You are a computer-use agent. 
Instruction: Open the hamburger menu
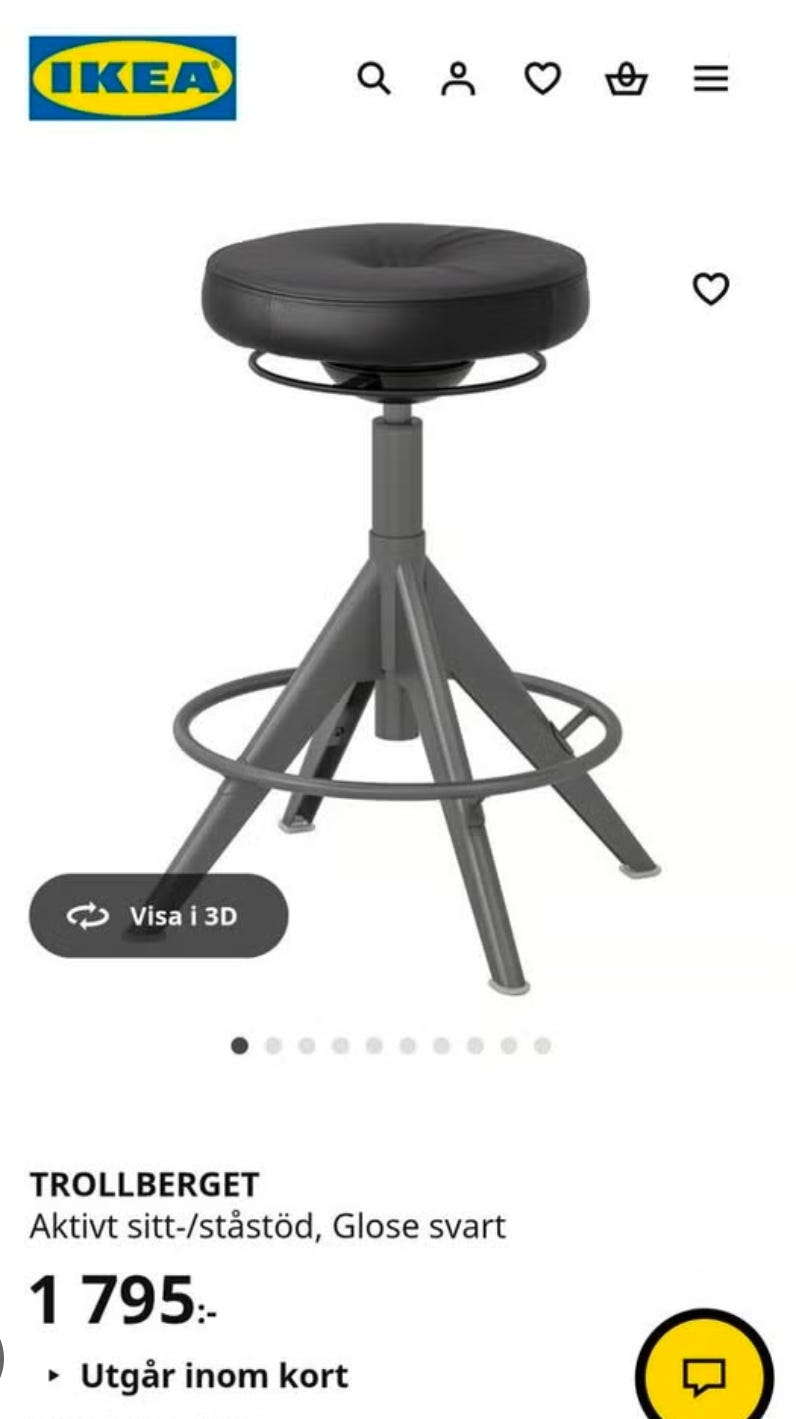point(711,78)
